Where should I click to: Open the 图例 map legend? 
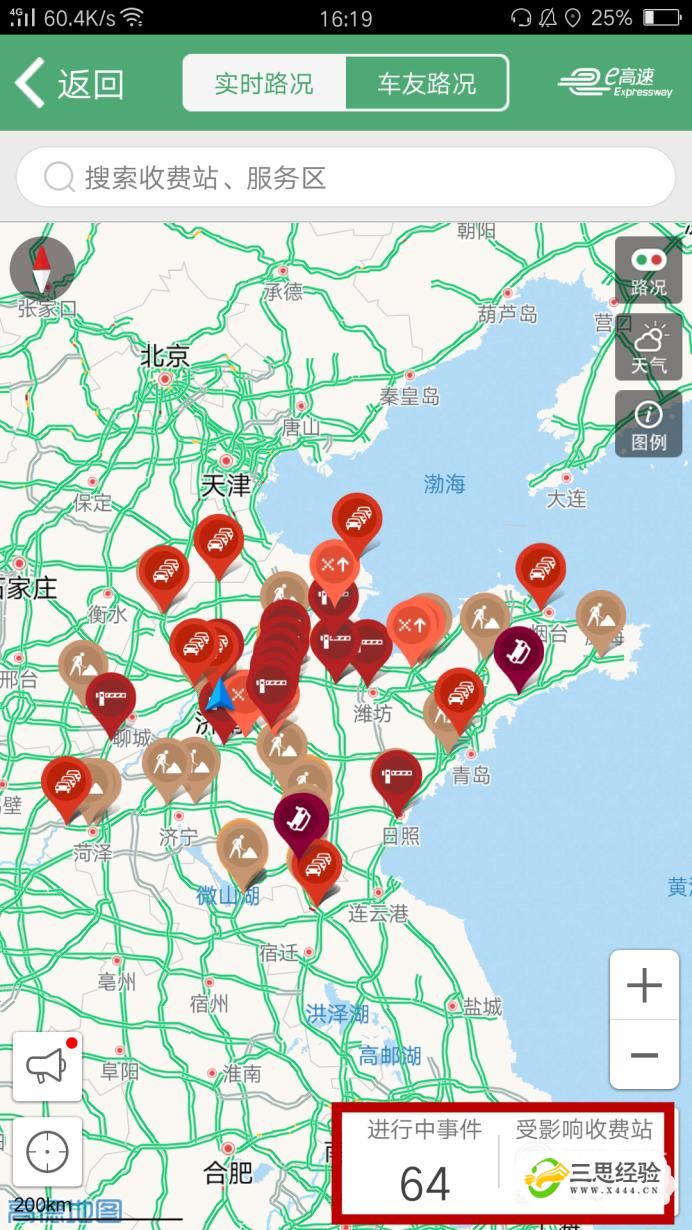pos(648,424)
